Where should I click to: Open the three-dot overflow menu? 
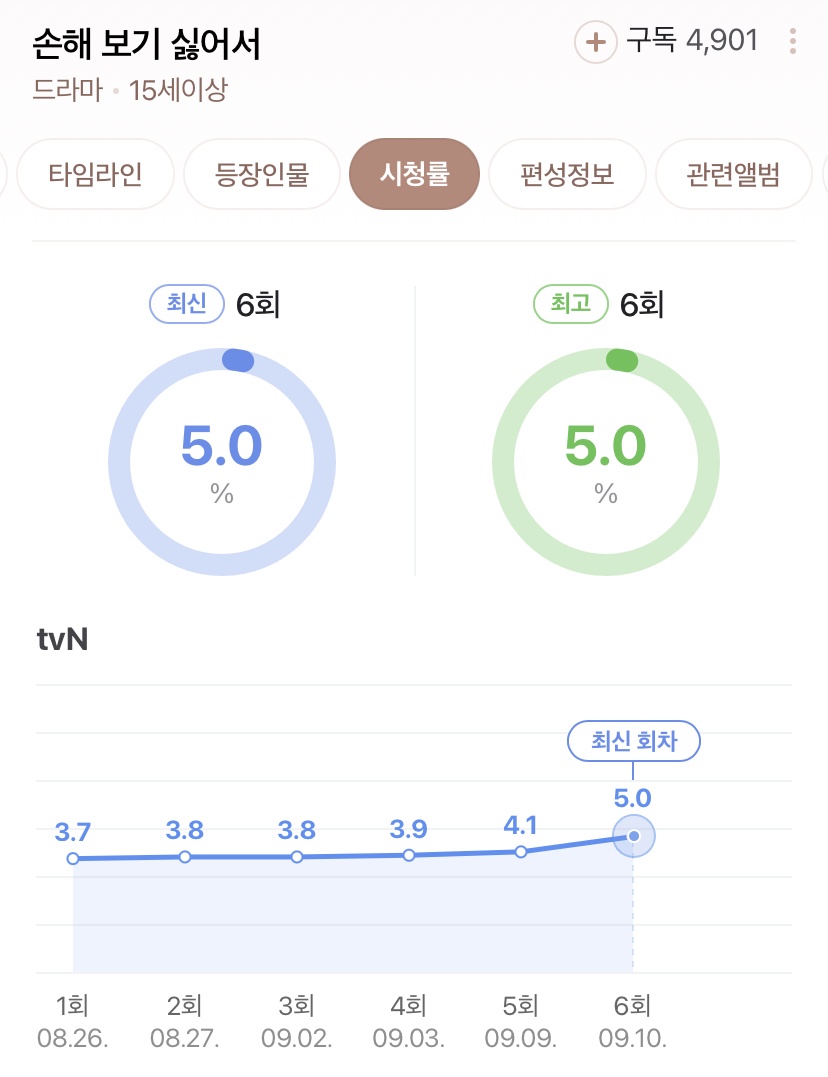click(793, 42)
